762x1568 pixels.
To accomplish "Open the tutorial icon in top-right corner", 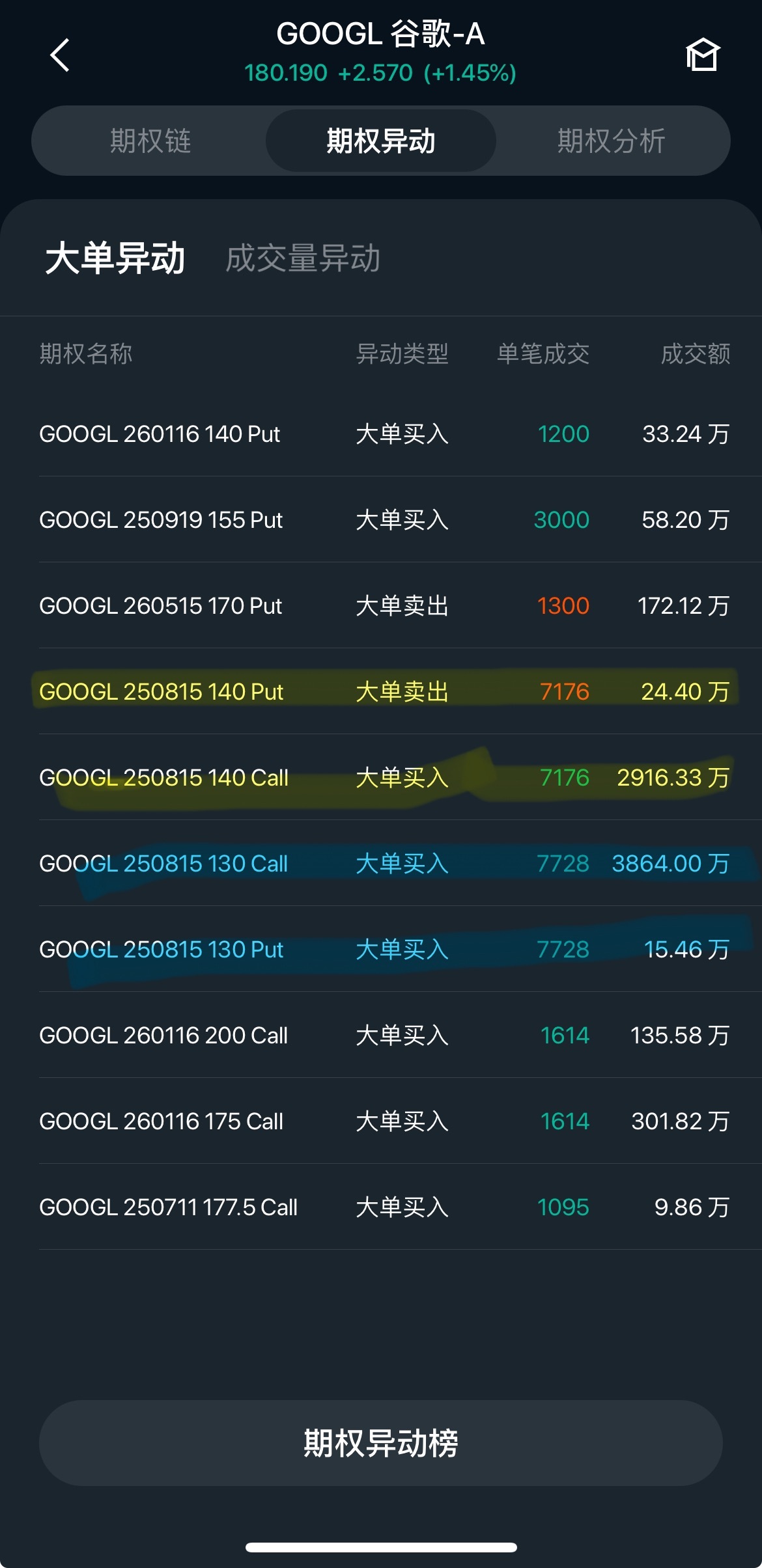I will click(x=702, y=55).
